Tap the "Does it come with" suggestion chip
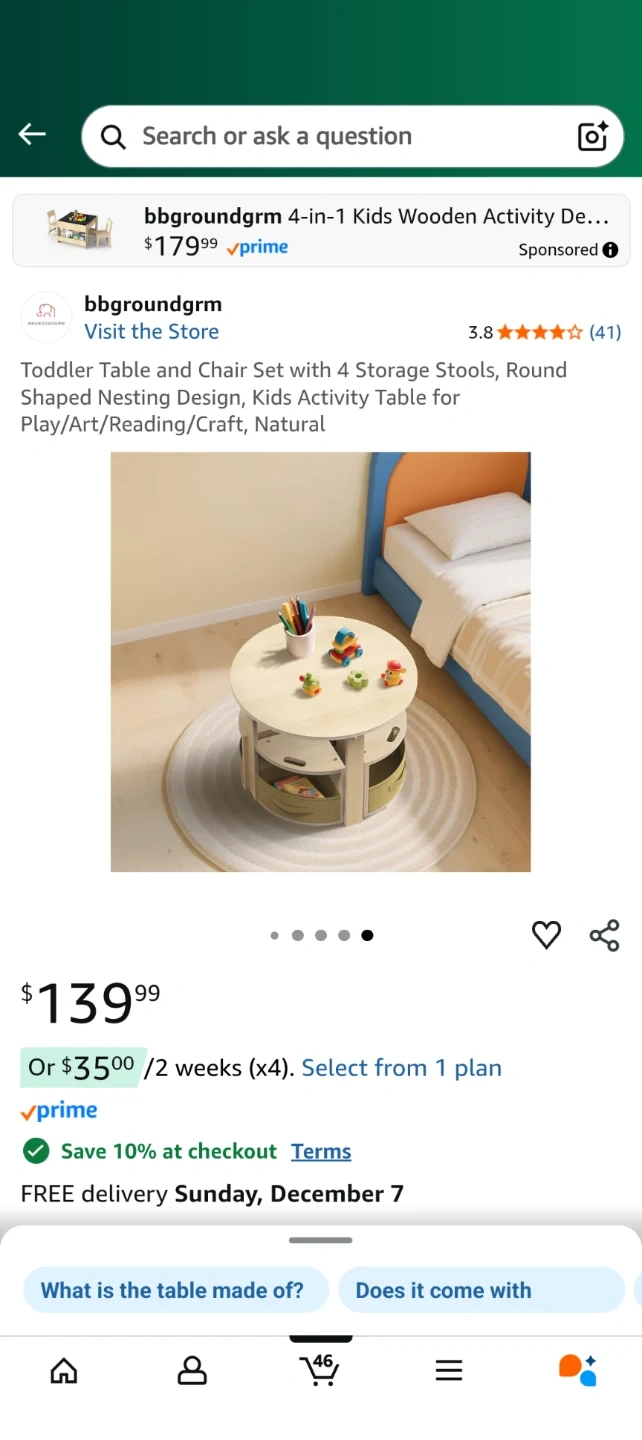 pos(480,1290)
